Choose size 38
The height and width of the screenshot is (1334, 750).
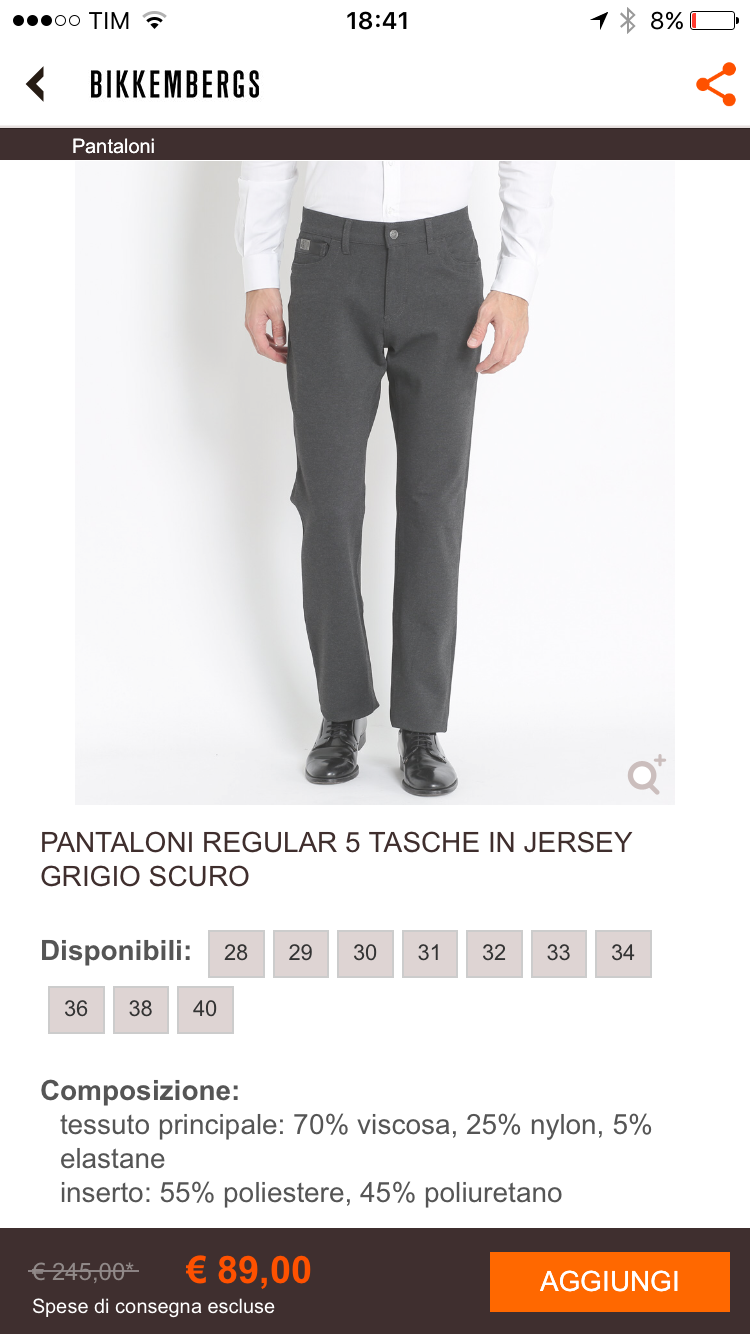(140, 1009)
